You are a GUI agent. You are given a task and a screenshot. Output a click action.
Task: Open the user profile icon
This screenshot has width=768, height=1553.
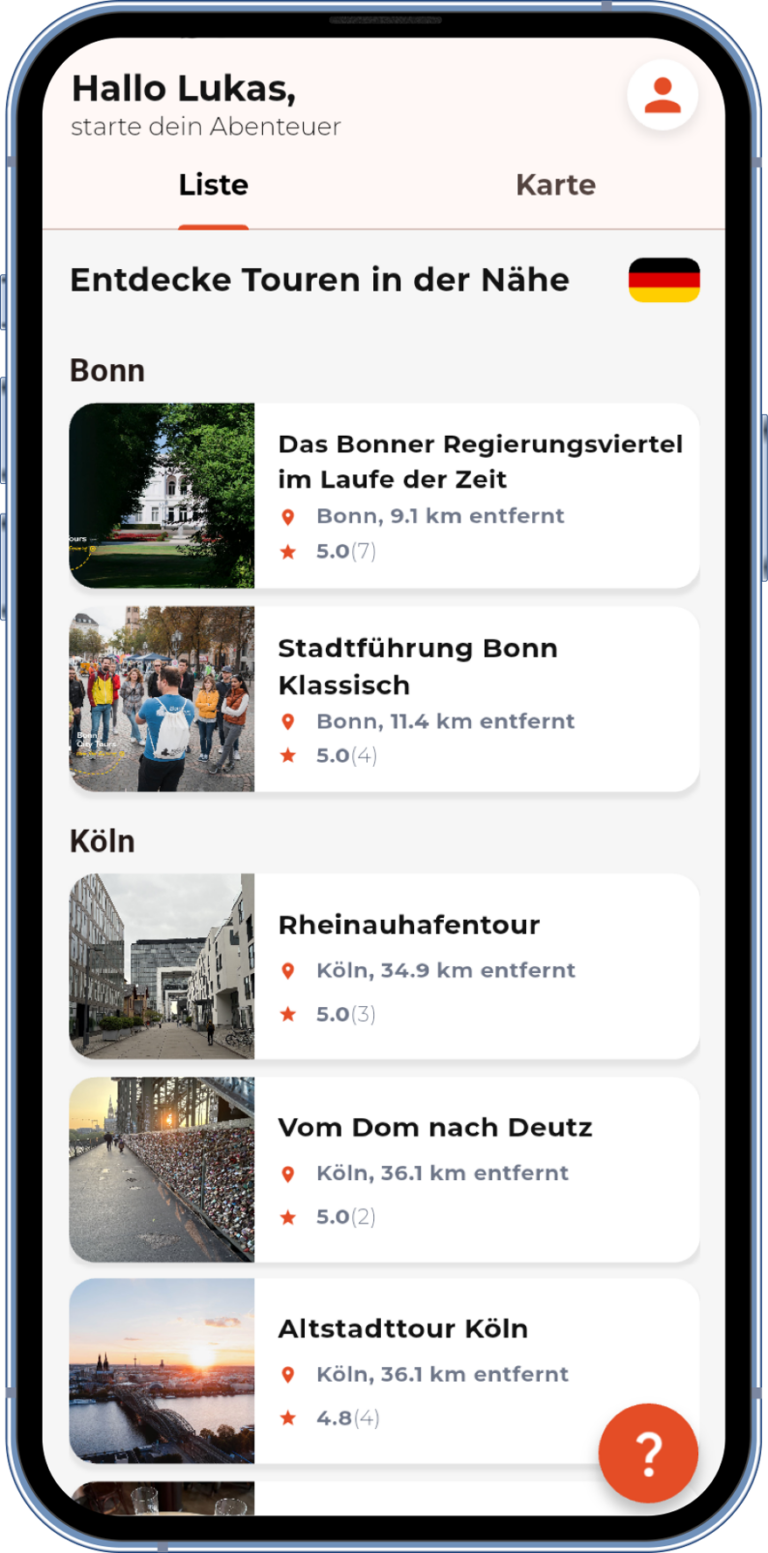click(x=662, y=96)
